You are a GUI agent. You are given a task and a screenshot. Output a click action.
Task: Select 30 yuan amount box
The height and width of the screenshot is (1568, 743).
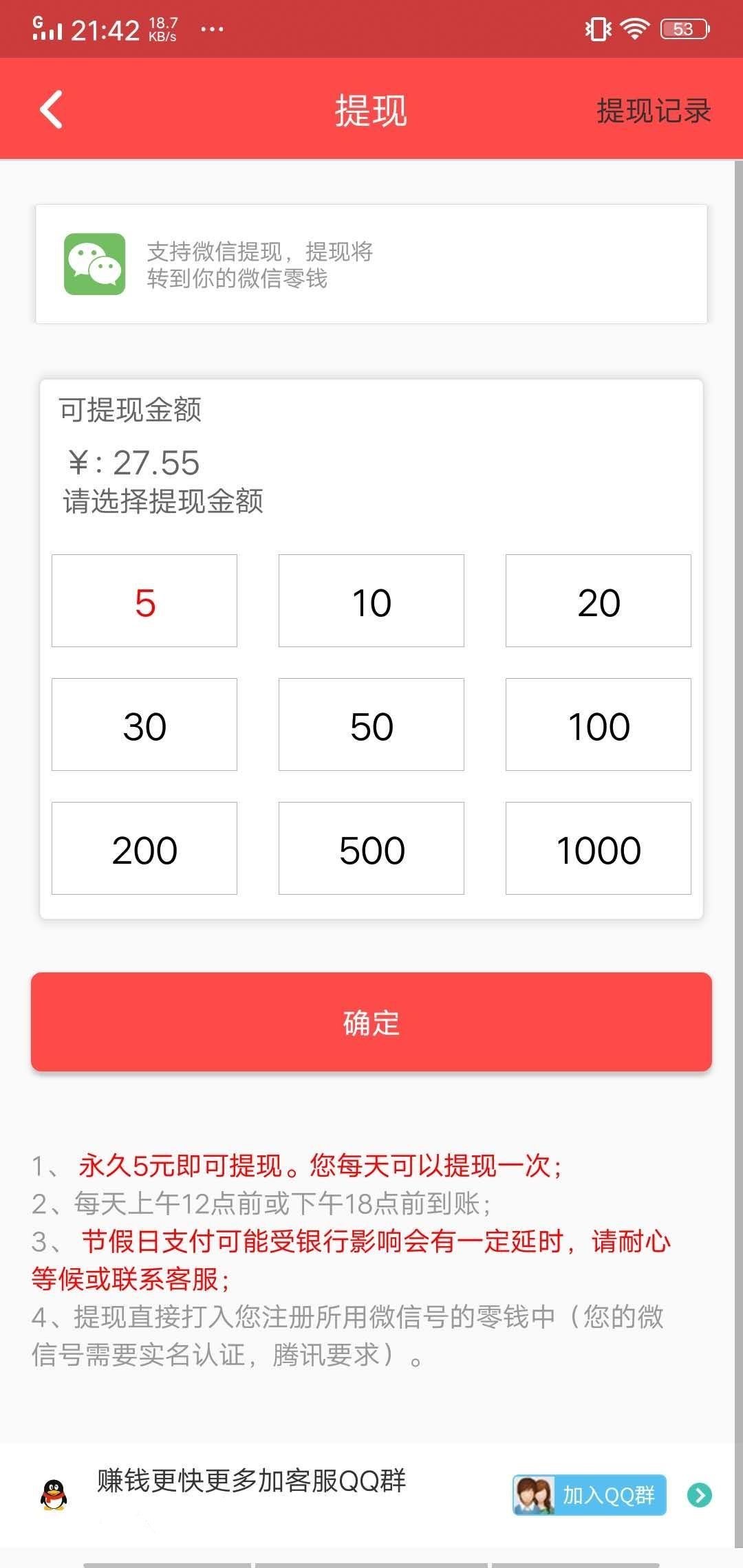144,725
